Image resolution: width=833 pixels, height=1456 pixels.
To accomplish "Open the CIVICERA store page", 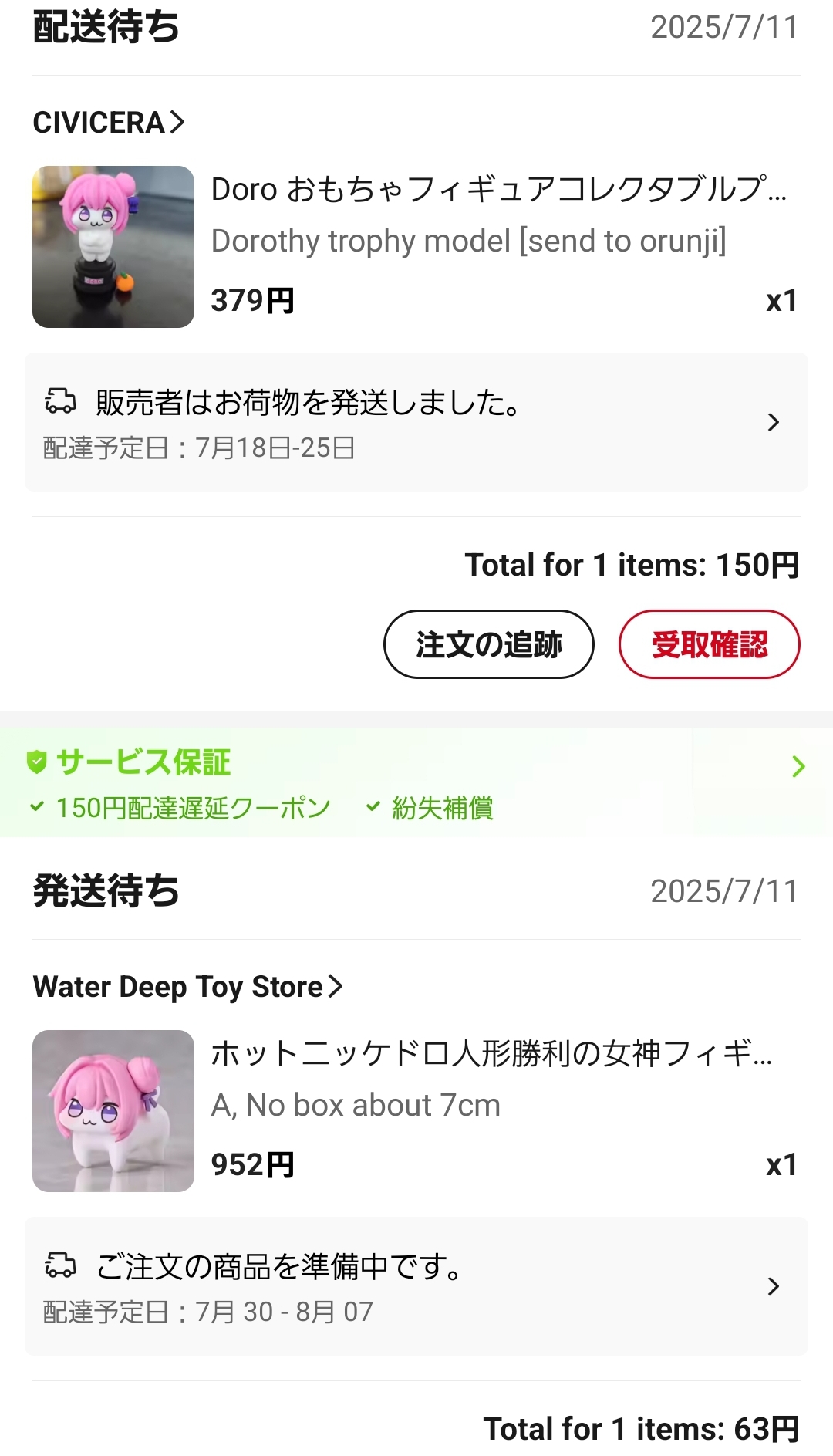I will point(109,122).
